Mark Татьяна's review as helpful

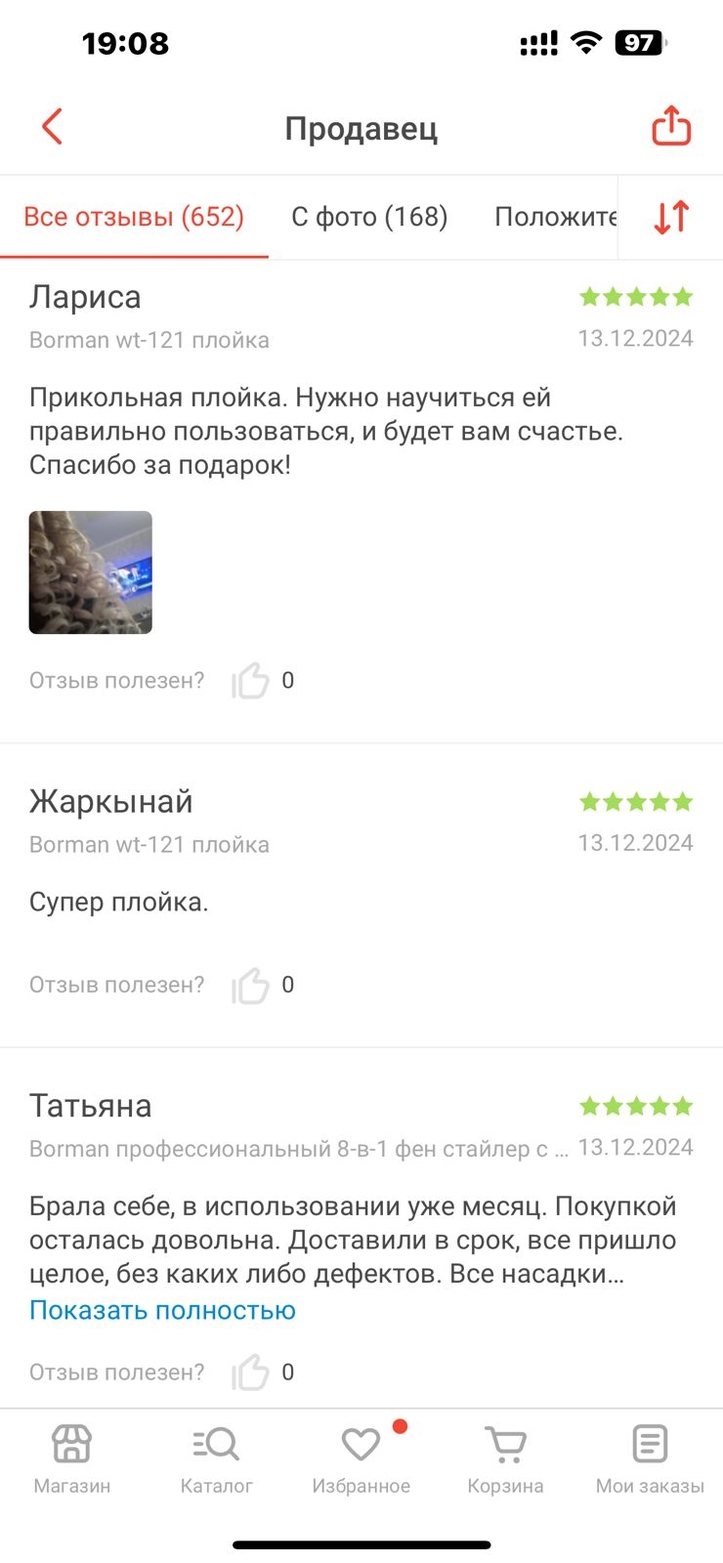pos(251,1373)
